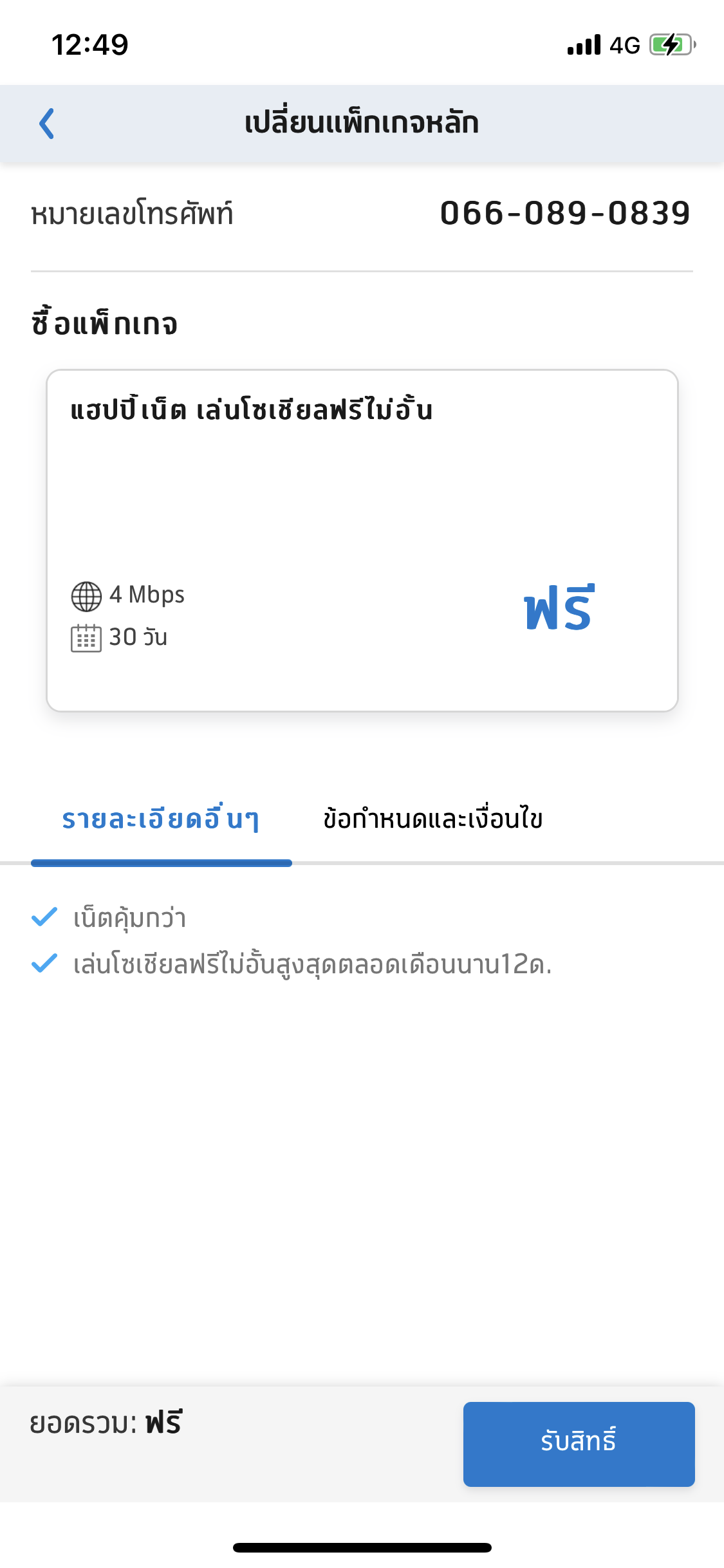Tap the รับสิทธิ์ button
This screenshot has height=1568, width=724.
point(578,1443)
